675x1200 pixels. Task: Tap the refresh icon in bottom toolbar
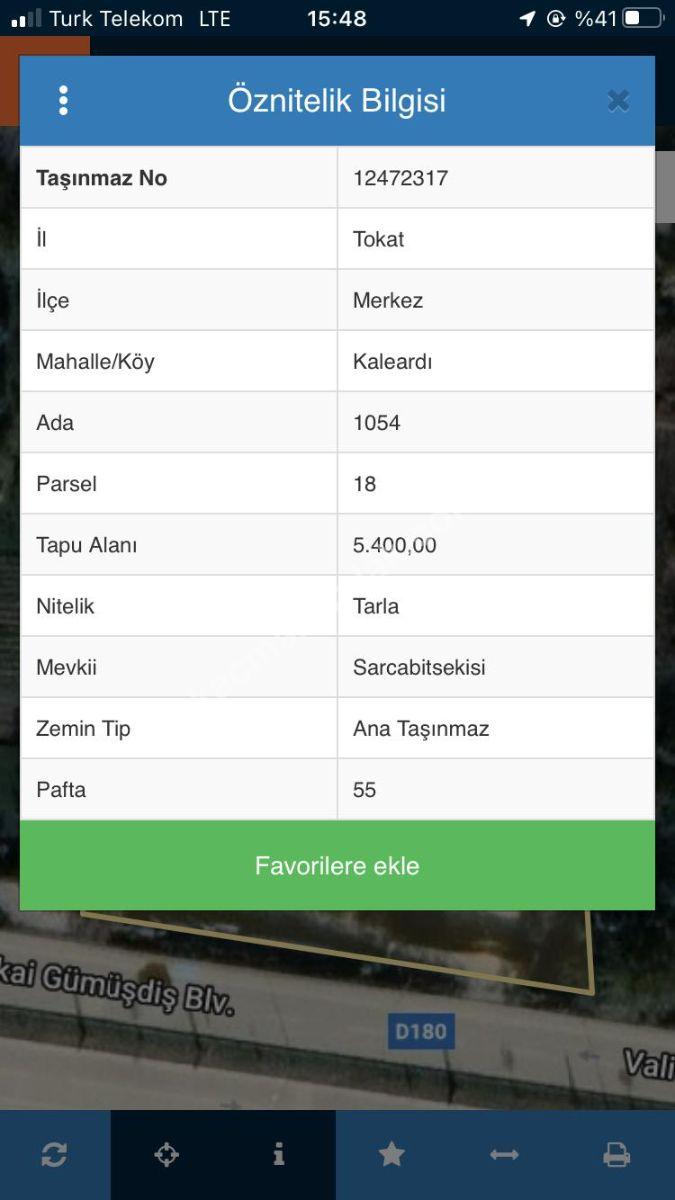coord(54,1155)
